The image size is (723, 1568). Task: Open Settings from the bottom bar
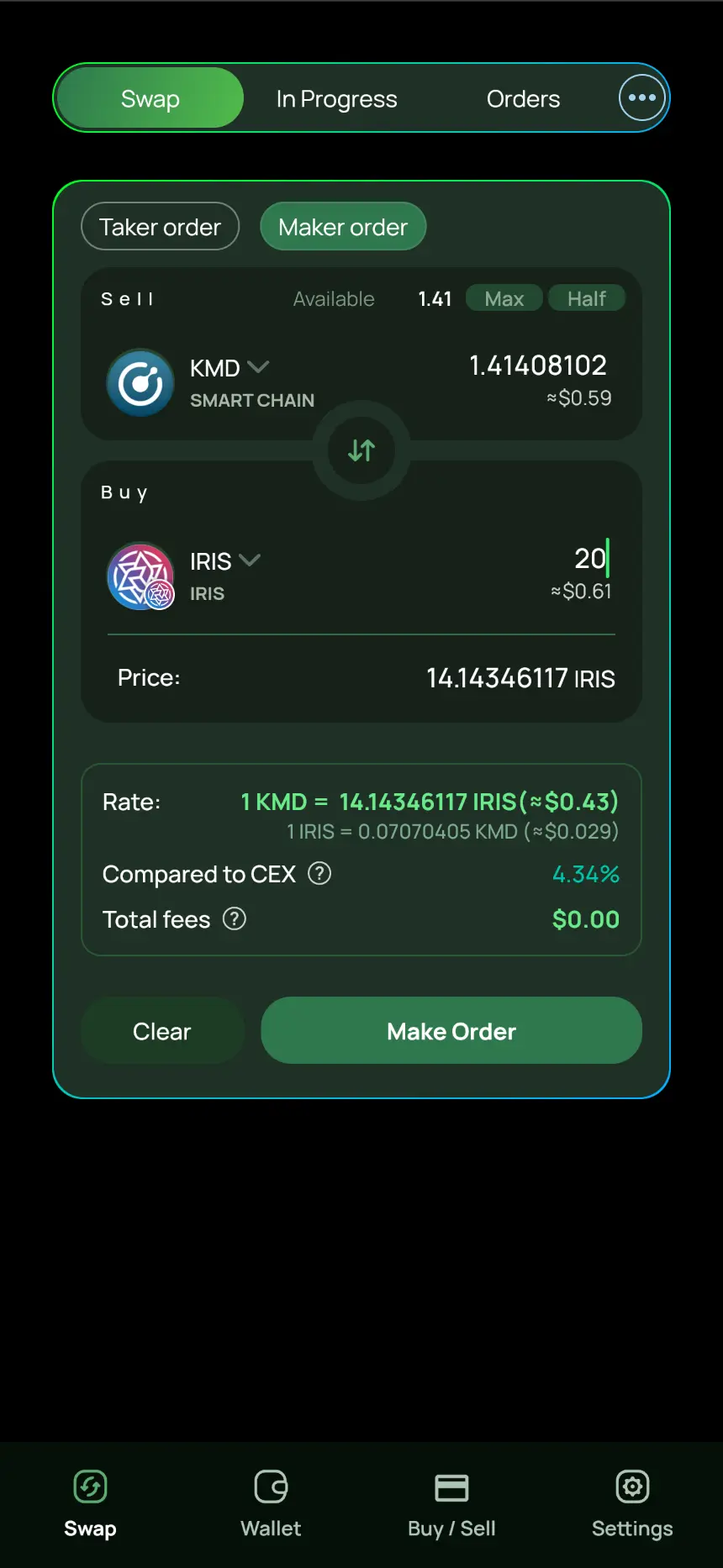(632, 1503)
